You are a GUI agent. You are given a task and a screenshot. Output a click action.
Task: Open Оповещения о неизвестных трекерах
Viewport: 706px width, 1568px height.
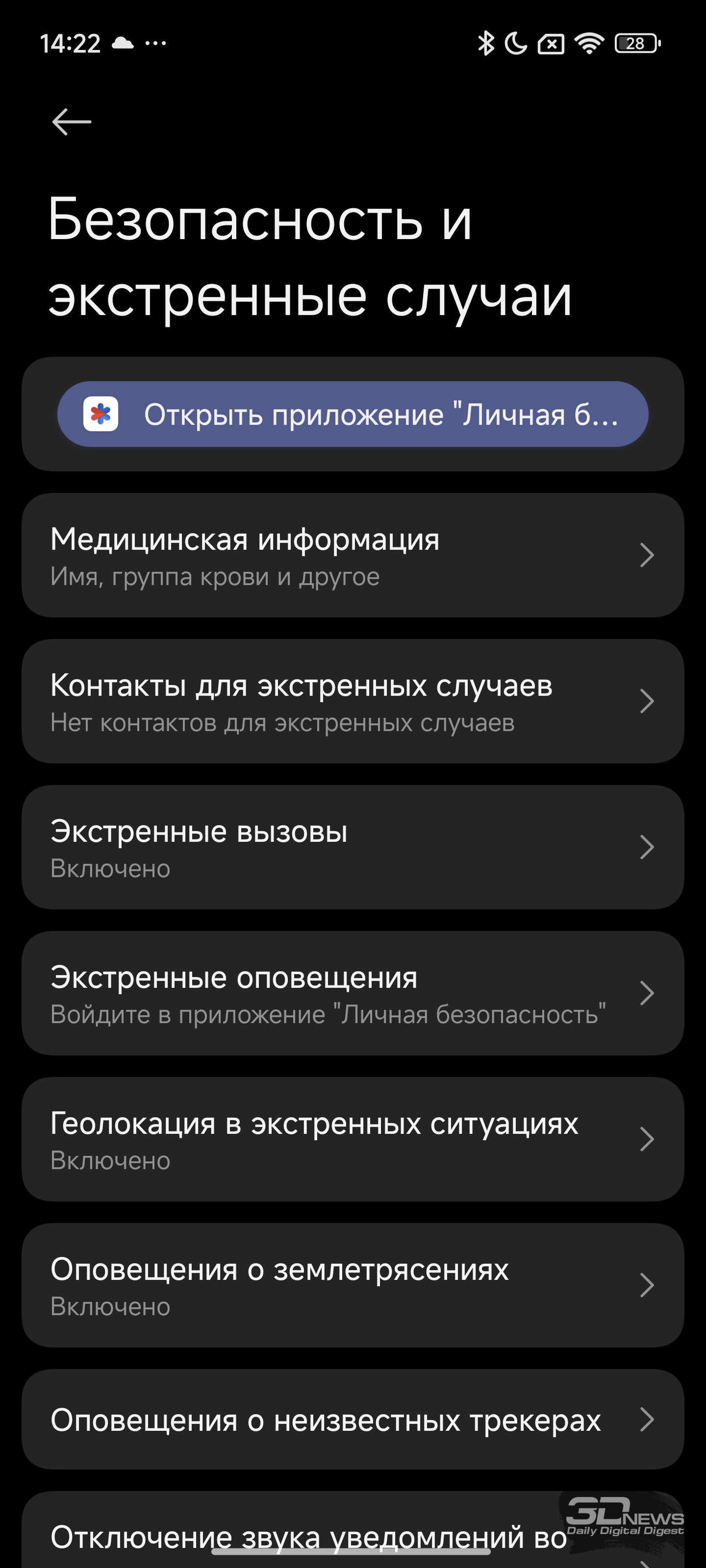pos(353,1420)
